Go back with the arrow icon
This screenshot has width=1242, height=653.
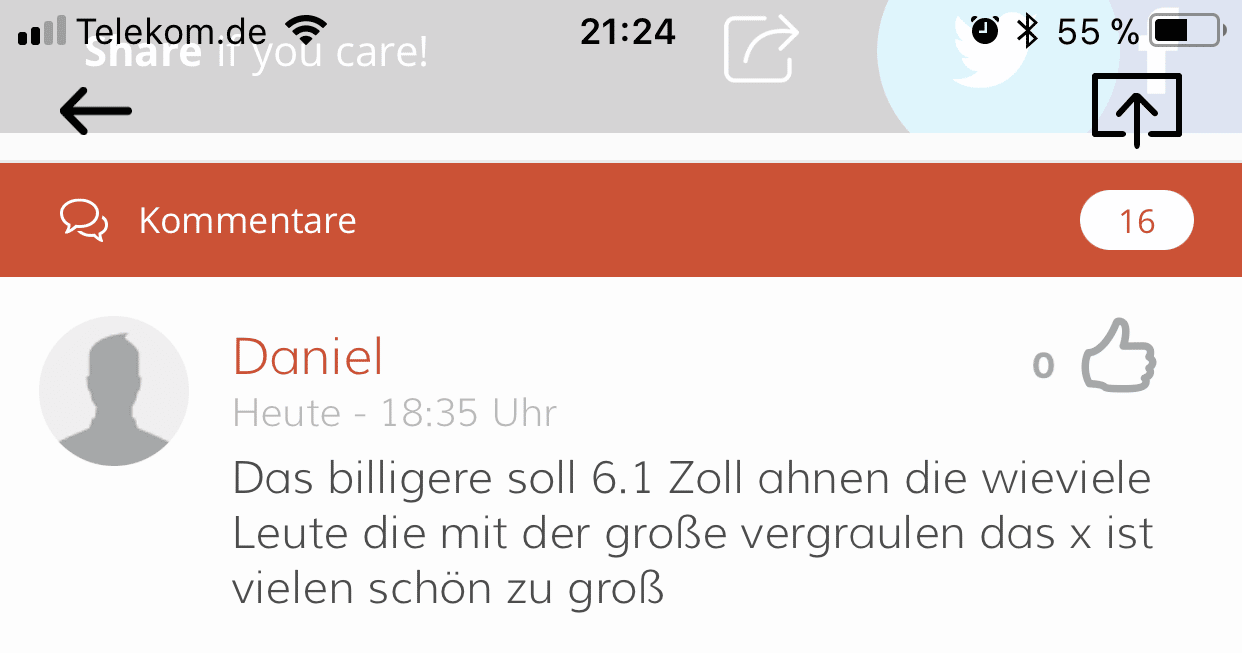pyautogui.click(x=96, y=110)
